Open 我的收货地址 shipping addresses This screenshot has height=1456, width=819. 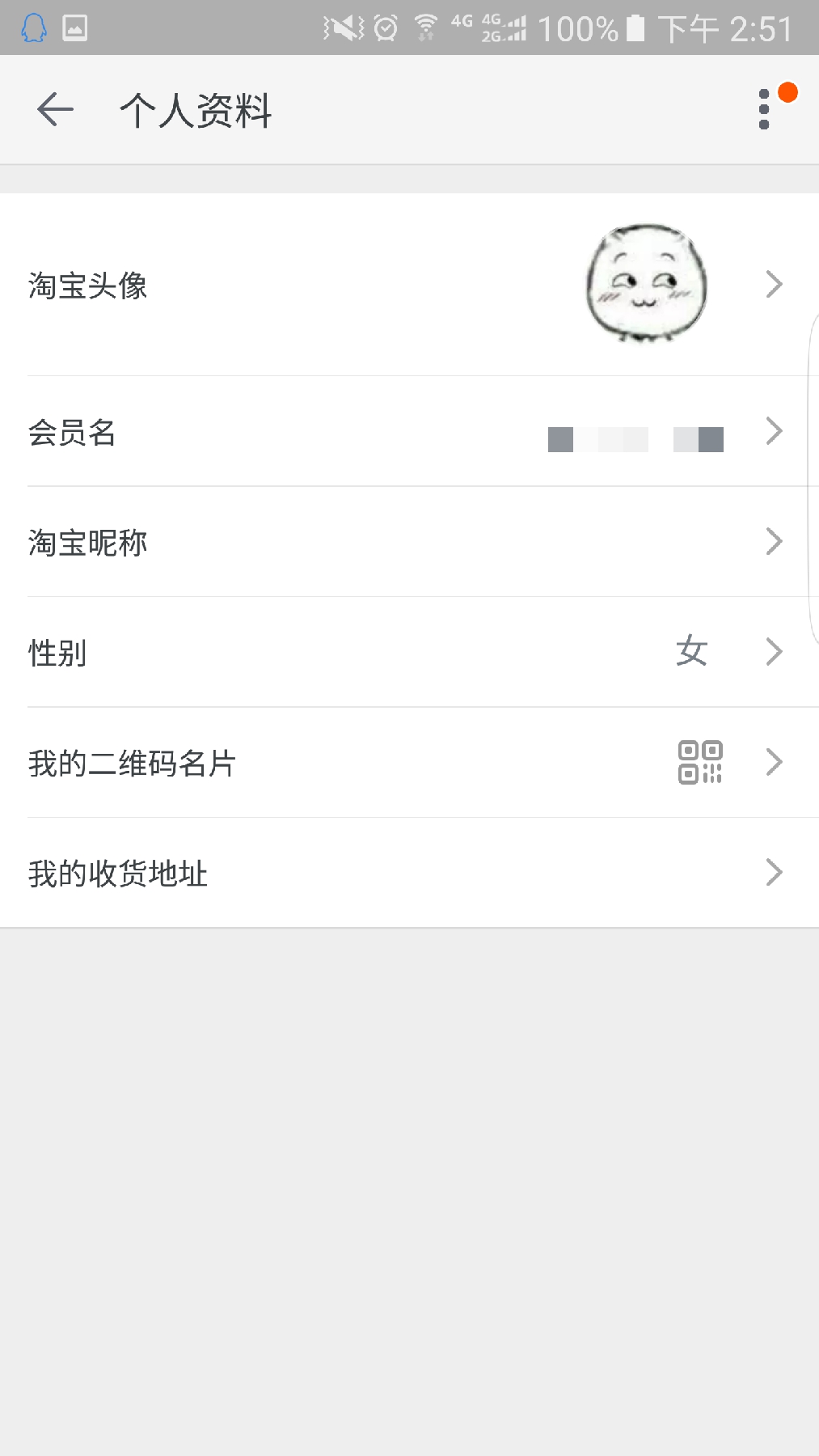coord(409,873)
